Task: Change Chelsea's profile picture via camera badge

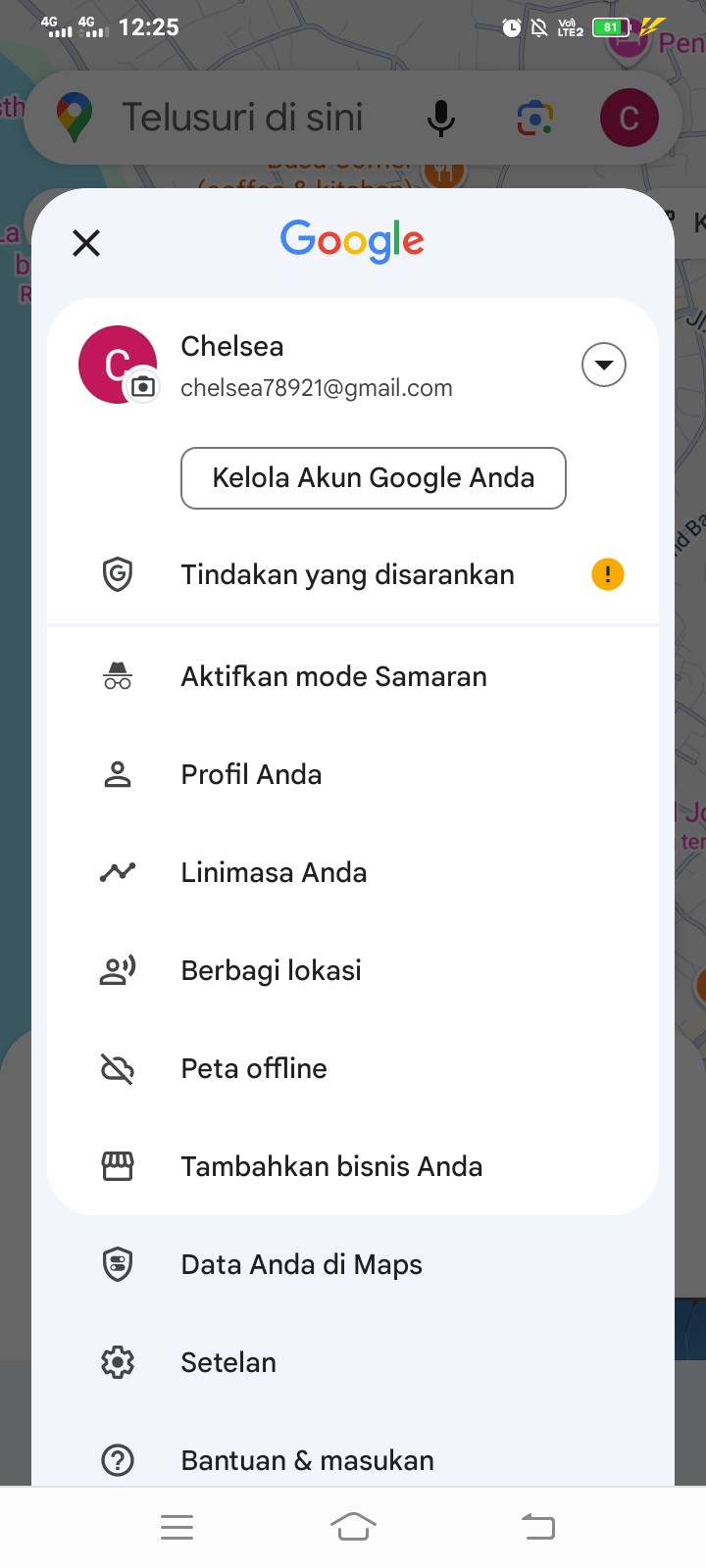Action: tap(143, 387)
